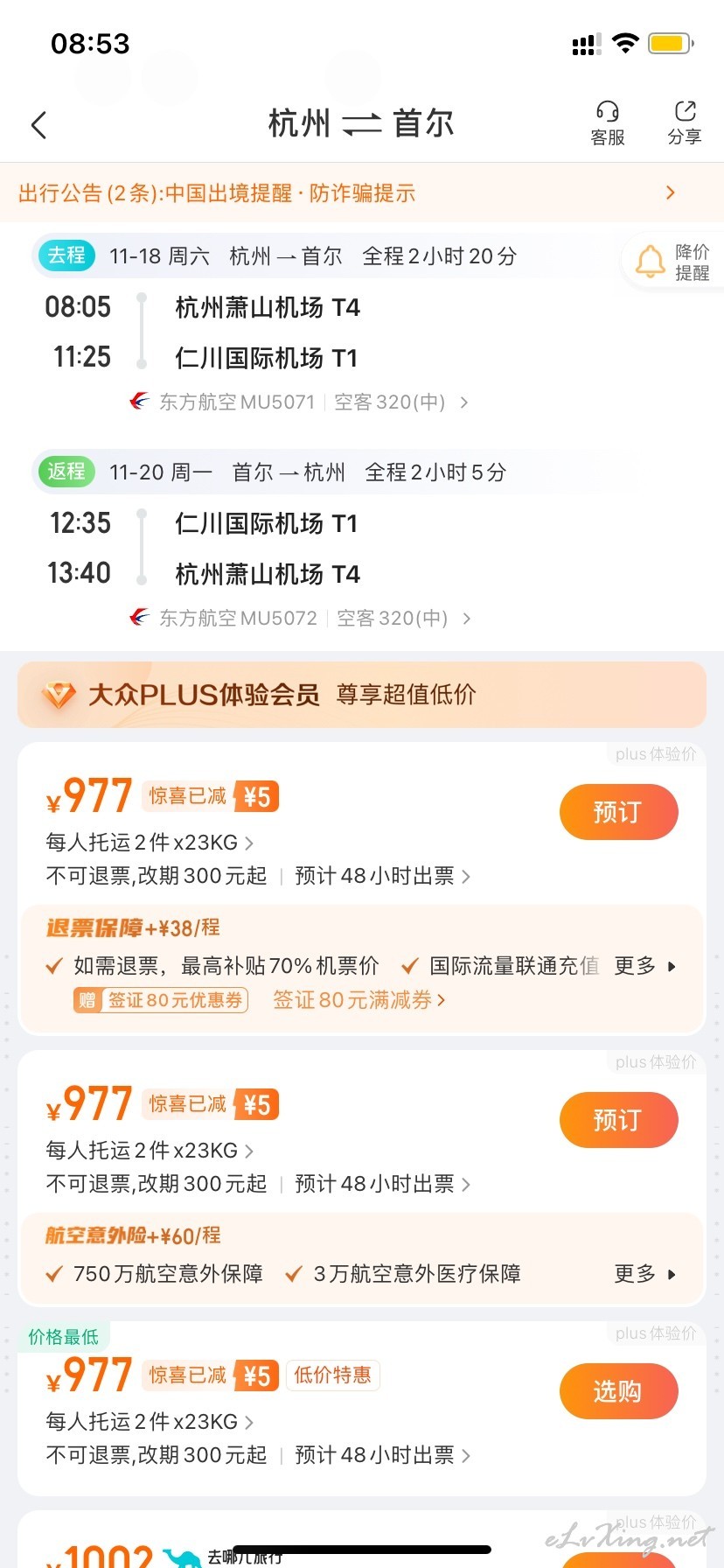This screenshot has width=724, height=1568.
Task: Open the 签证80元满减券 coupon link
Action: click(x=359, y=1000)
